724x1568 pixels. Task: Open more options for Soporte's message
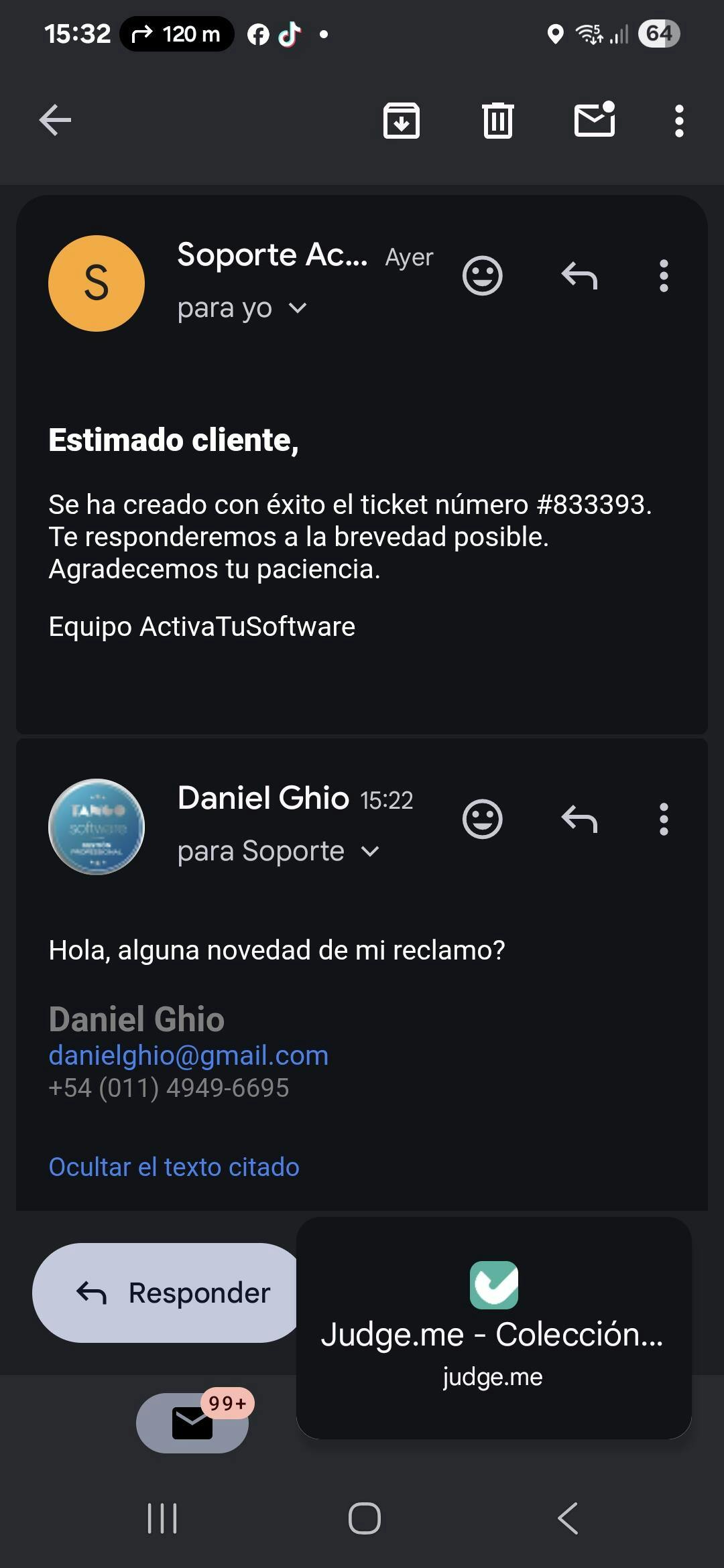(664, 275)
